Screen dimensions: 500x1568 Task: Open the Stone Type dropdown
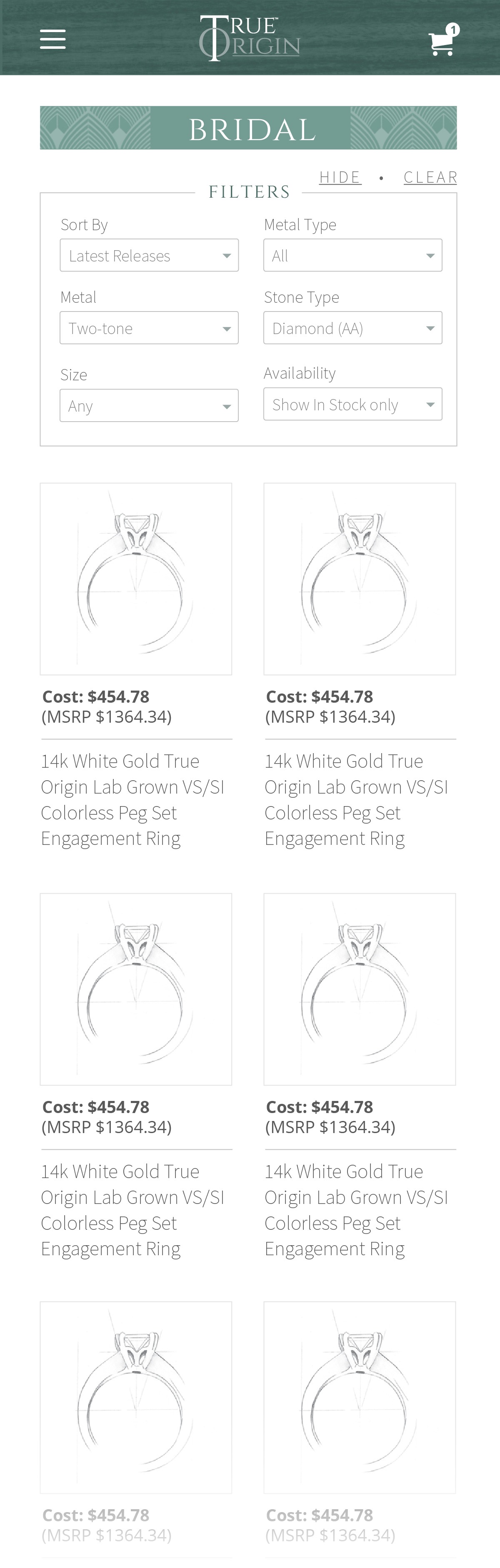click(x=352, y=328)
